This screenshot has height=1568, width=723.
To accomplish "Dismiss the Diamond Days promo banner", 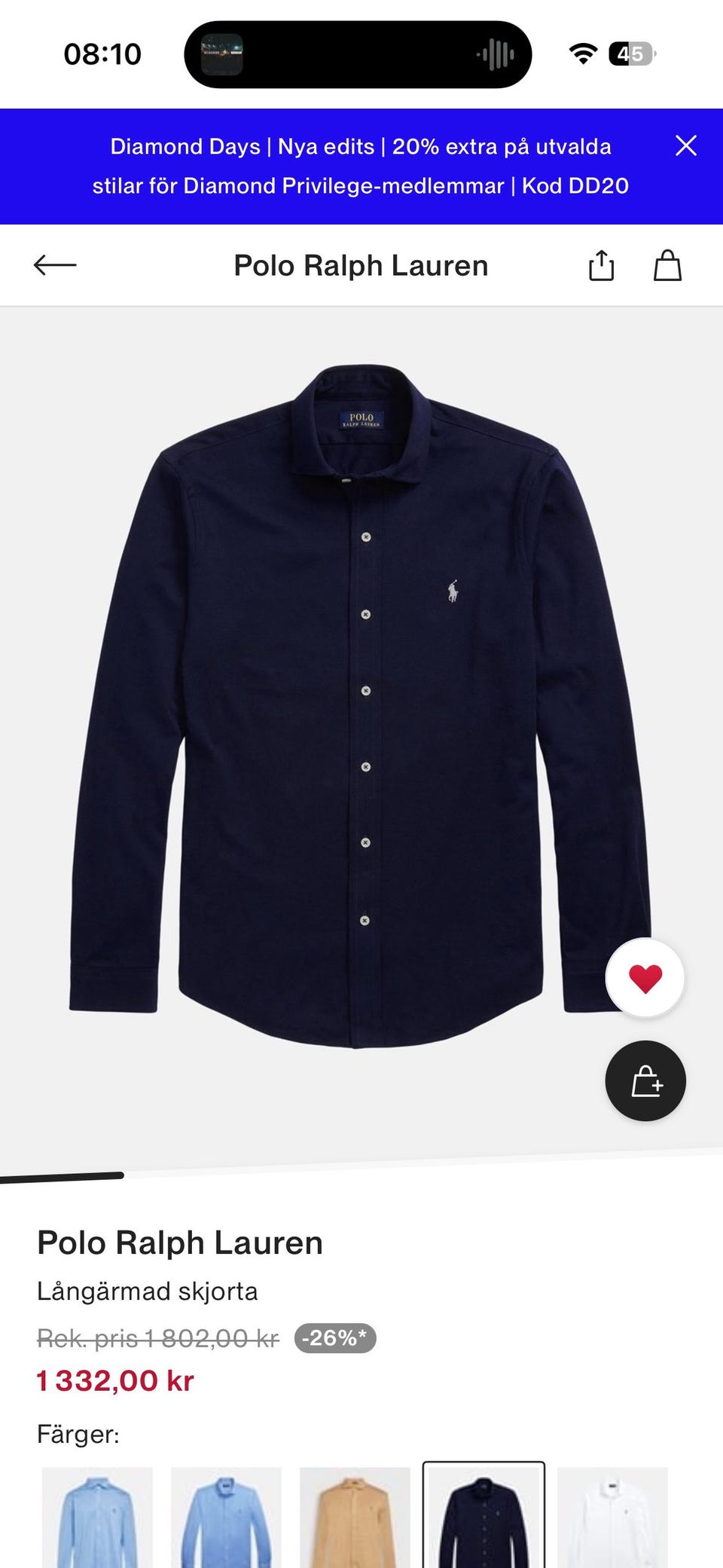I will 685,145.
